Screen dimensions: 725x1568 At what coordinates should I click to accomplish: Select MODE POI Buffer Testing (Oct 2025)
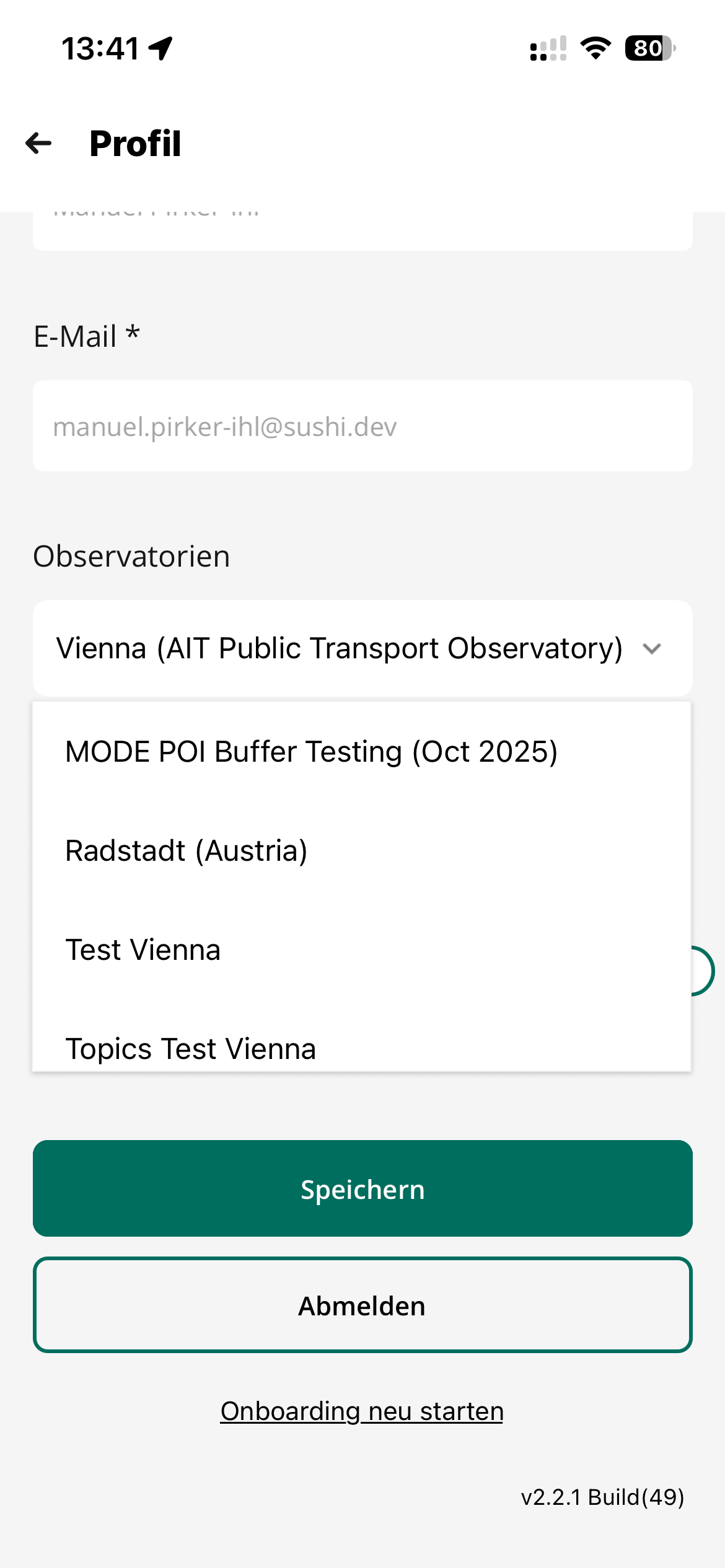tap(311, 752)
